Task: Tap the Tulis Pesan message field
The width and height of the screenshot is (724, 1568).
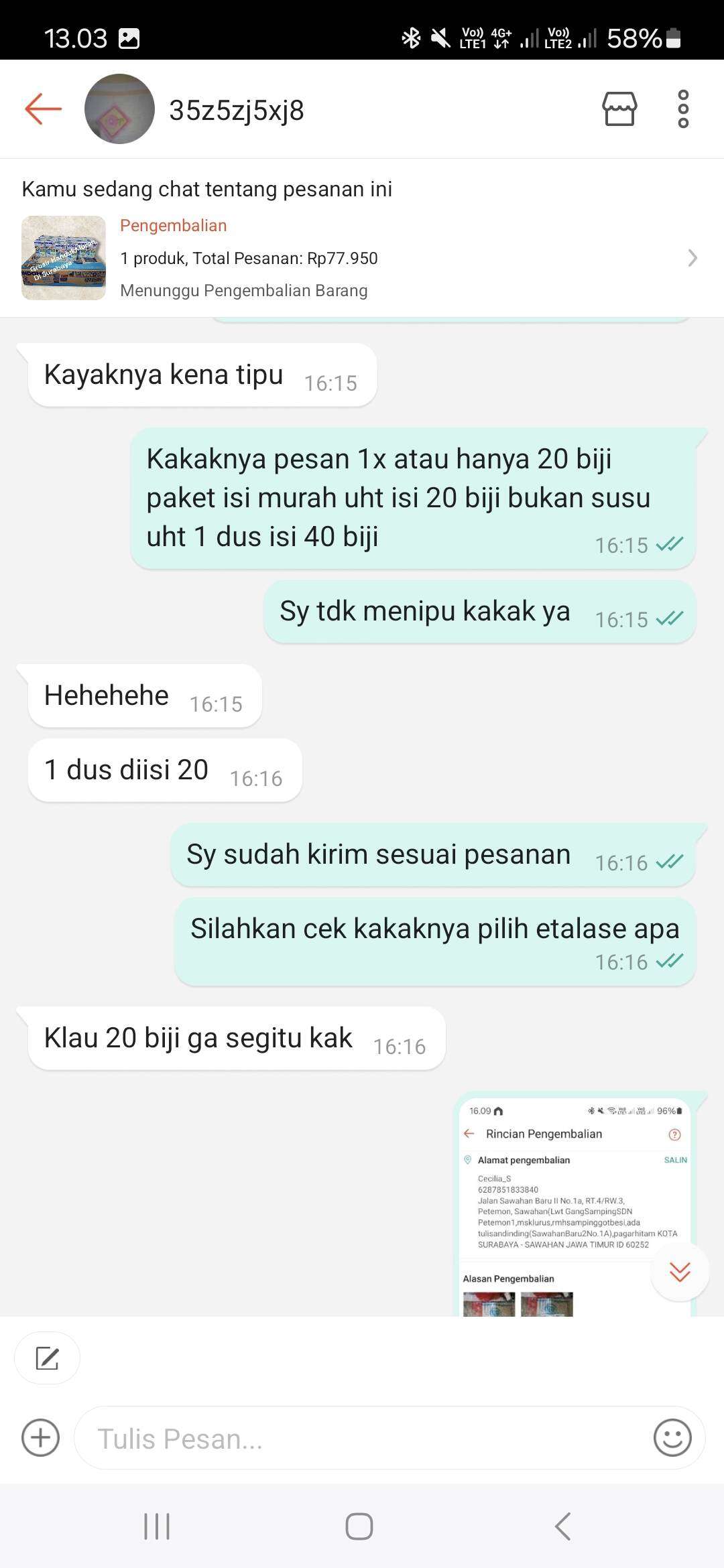Action: [x=362, y=1439]
